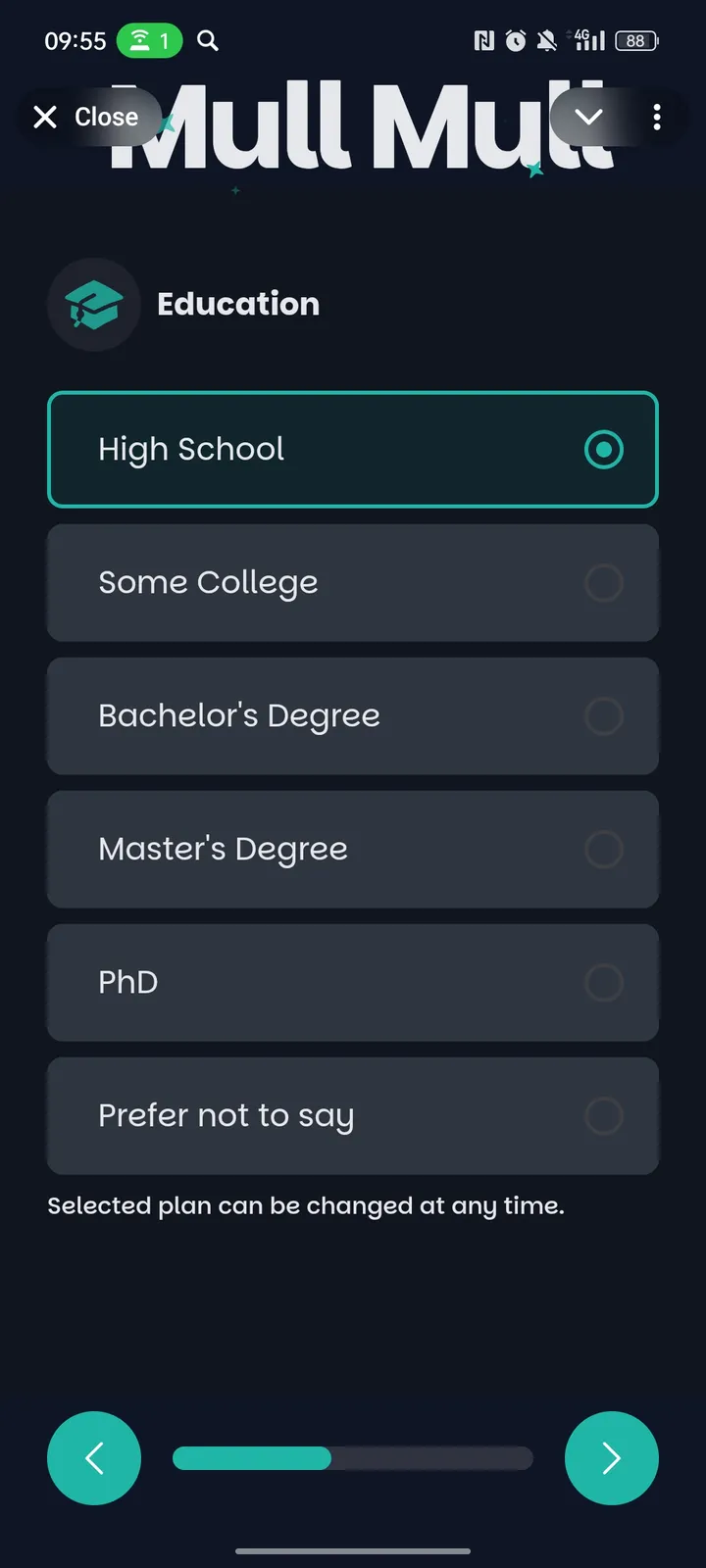Choose PhD as education level
This screenshot has width=706, height=1568.
tap(353, 983)
